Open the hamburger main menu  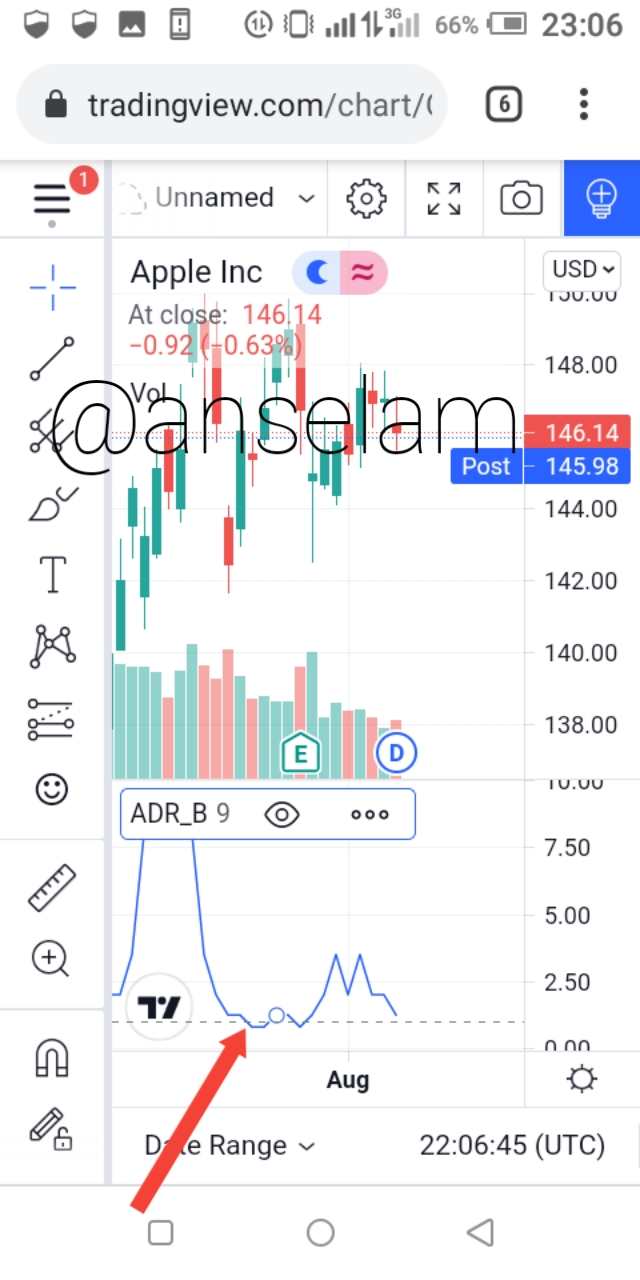(52, 199)
